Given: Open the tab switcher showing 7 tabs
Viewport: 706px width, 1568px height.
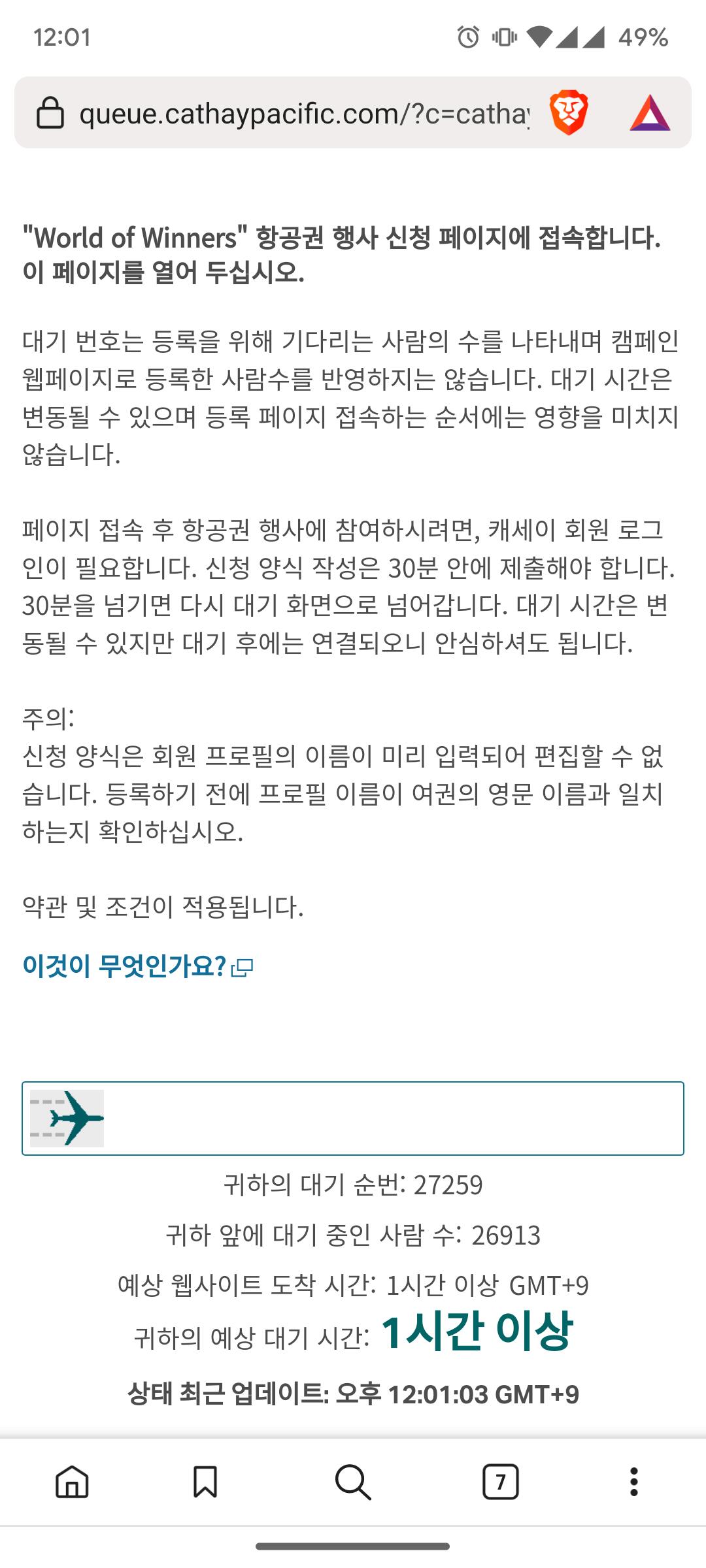Looking at the screenshot, I should [x=501, y=1481].
